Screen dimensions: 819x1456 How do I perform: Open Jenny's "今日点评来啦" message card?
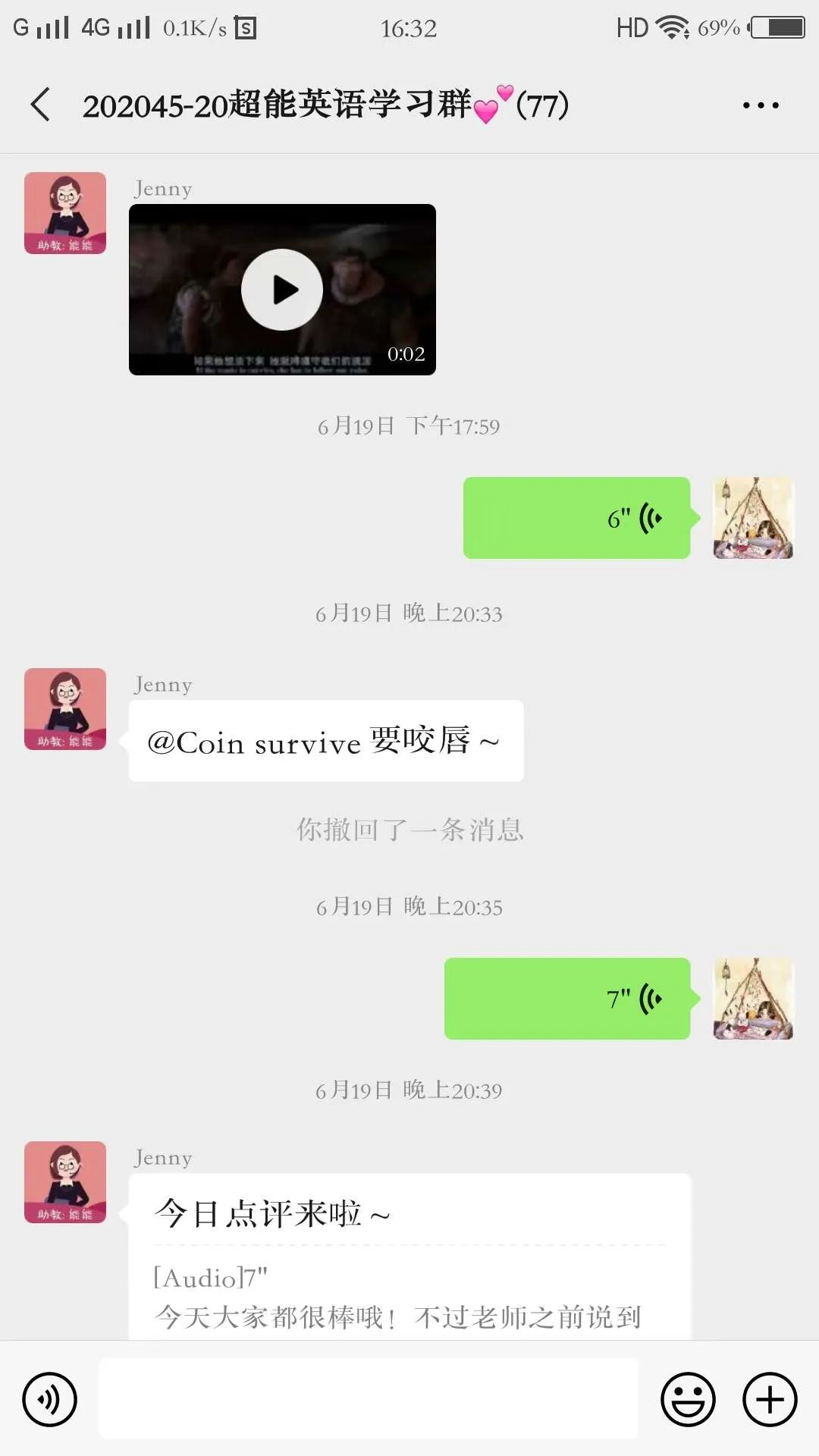pyautogui.click(x=409, y=1259)
